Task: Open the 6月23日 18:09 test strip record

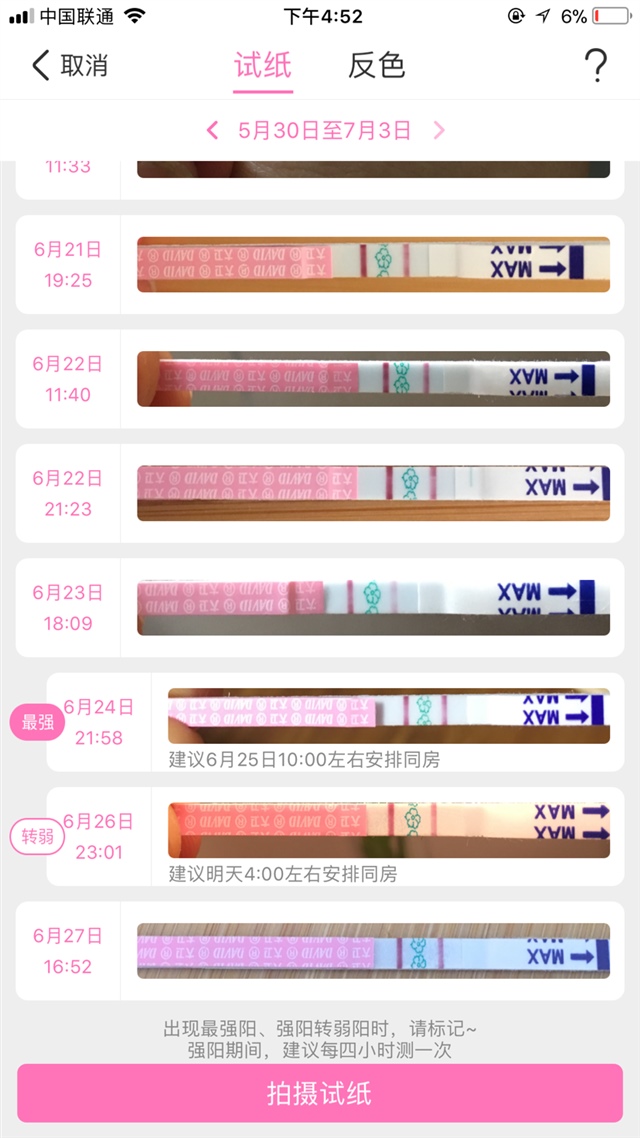Action: click(372, 607)
